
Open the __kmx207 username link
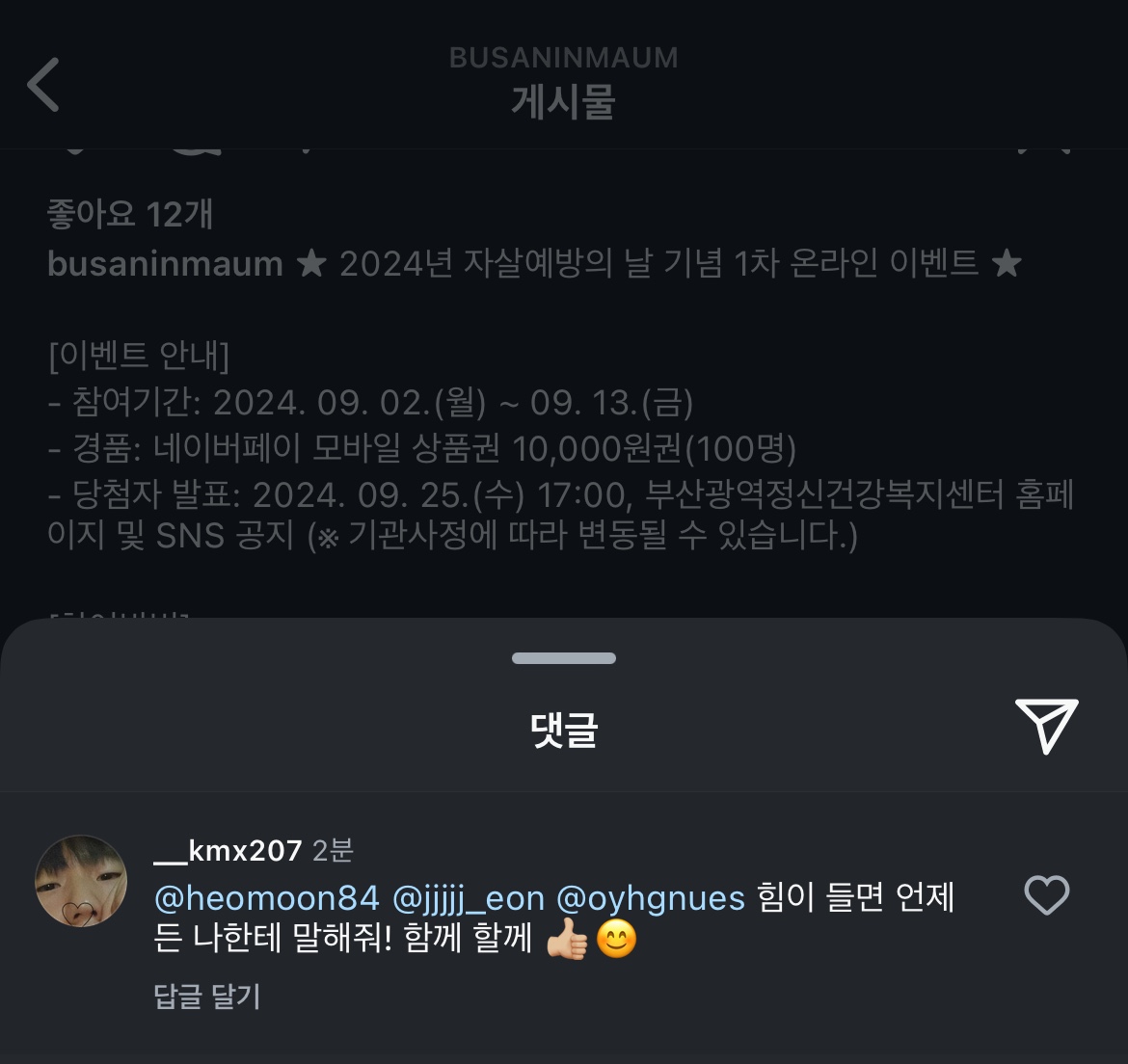[x=228, y=850]
